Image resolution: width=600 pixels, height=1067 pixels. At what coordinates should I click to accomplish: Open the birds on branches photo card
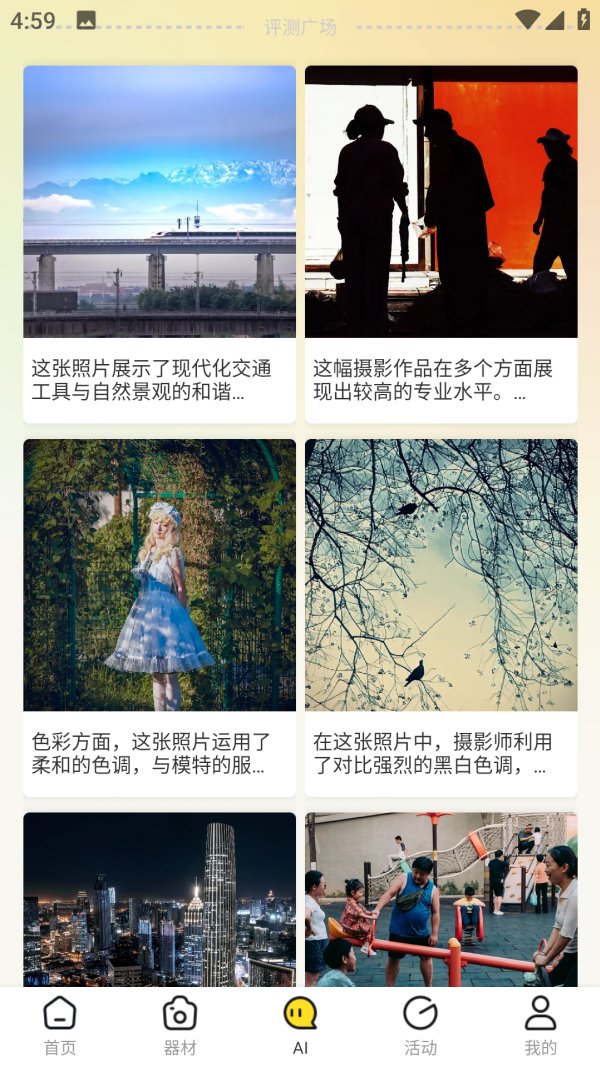coord(441,616)
